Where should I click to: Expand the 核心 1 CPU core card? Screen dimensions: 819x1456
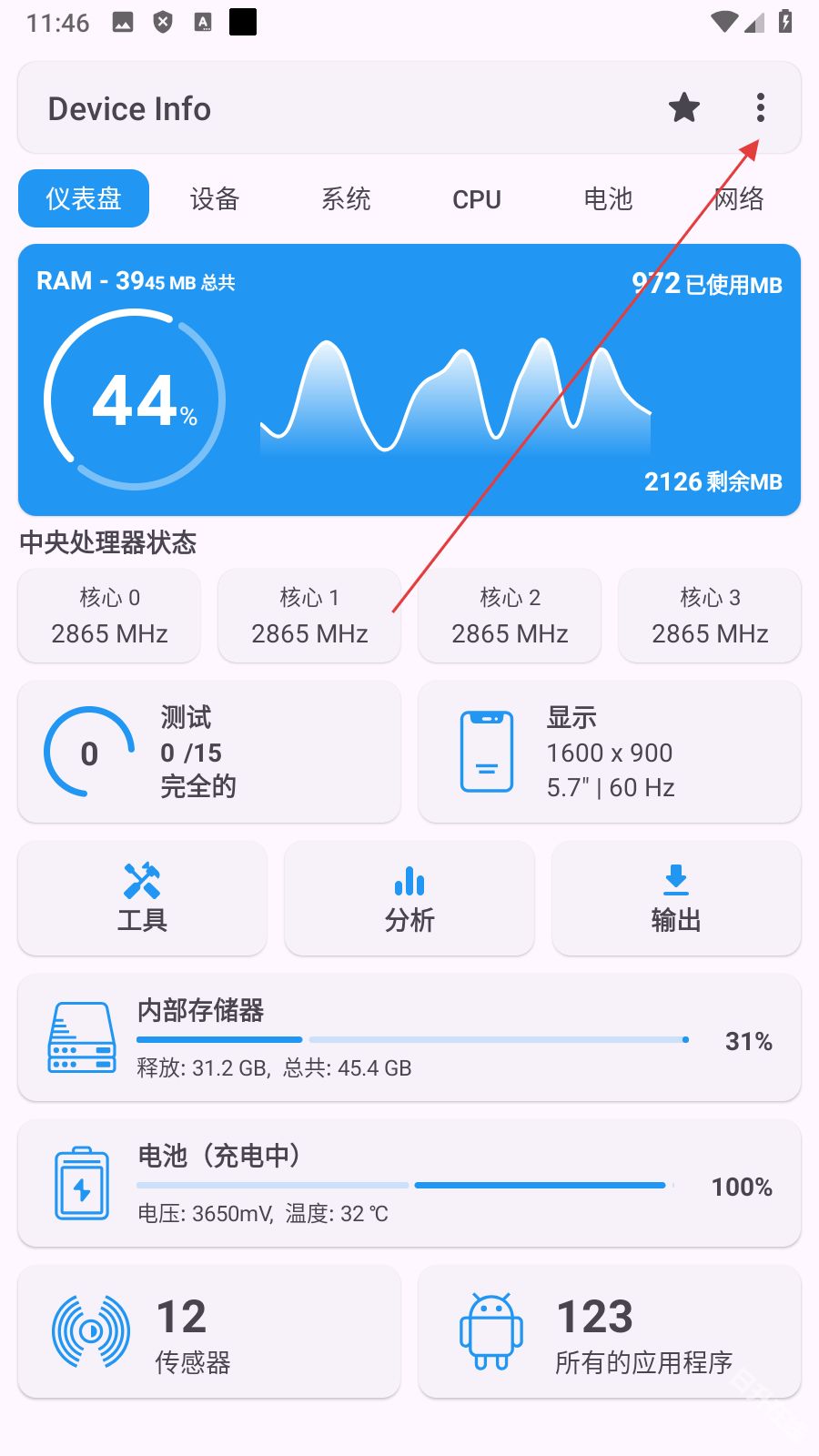tap(308, 615)
